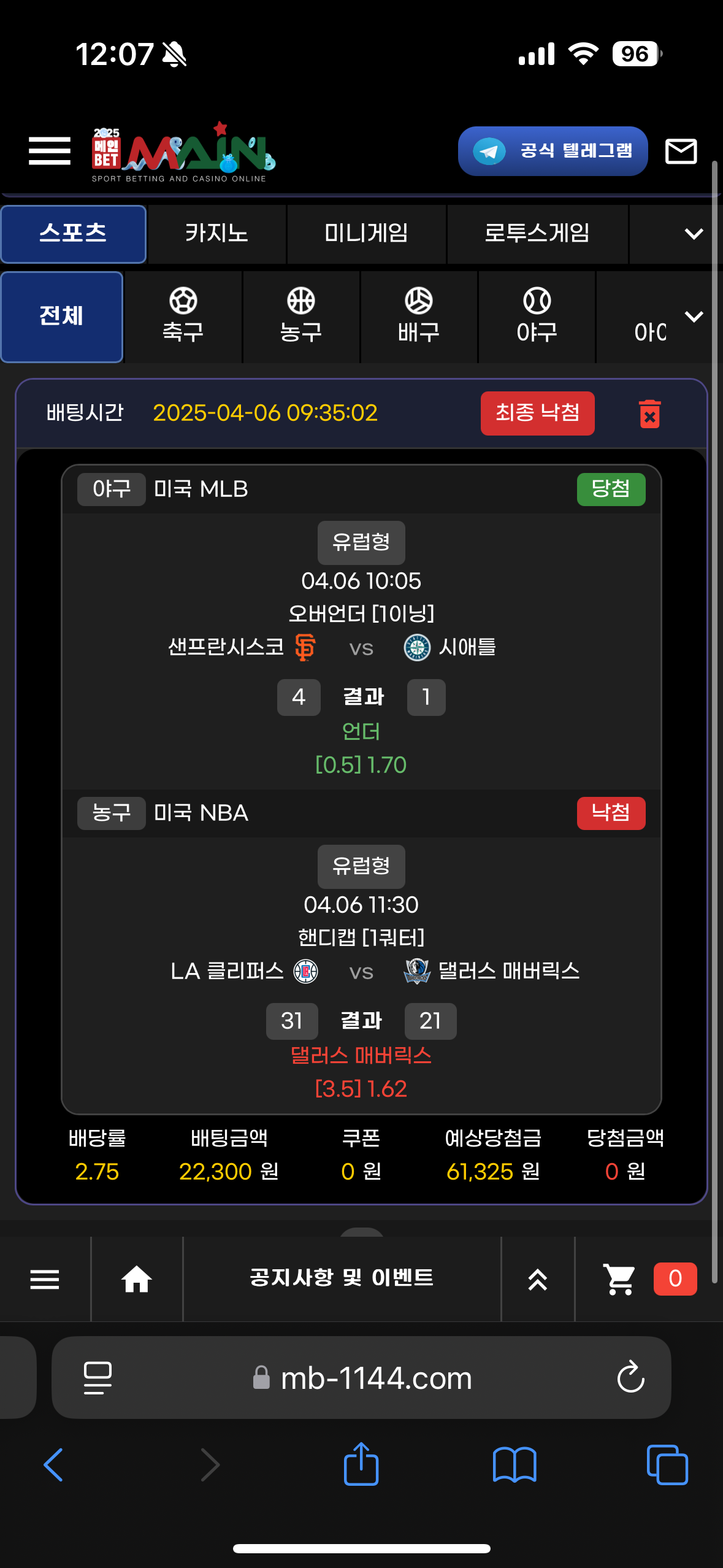Delete this bet slip with trash icon
Screen dimensions: 723x1568
coord(649,414)
